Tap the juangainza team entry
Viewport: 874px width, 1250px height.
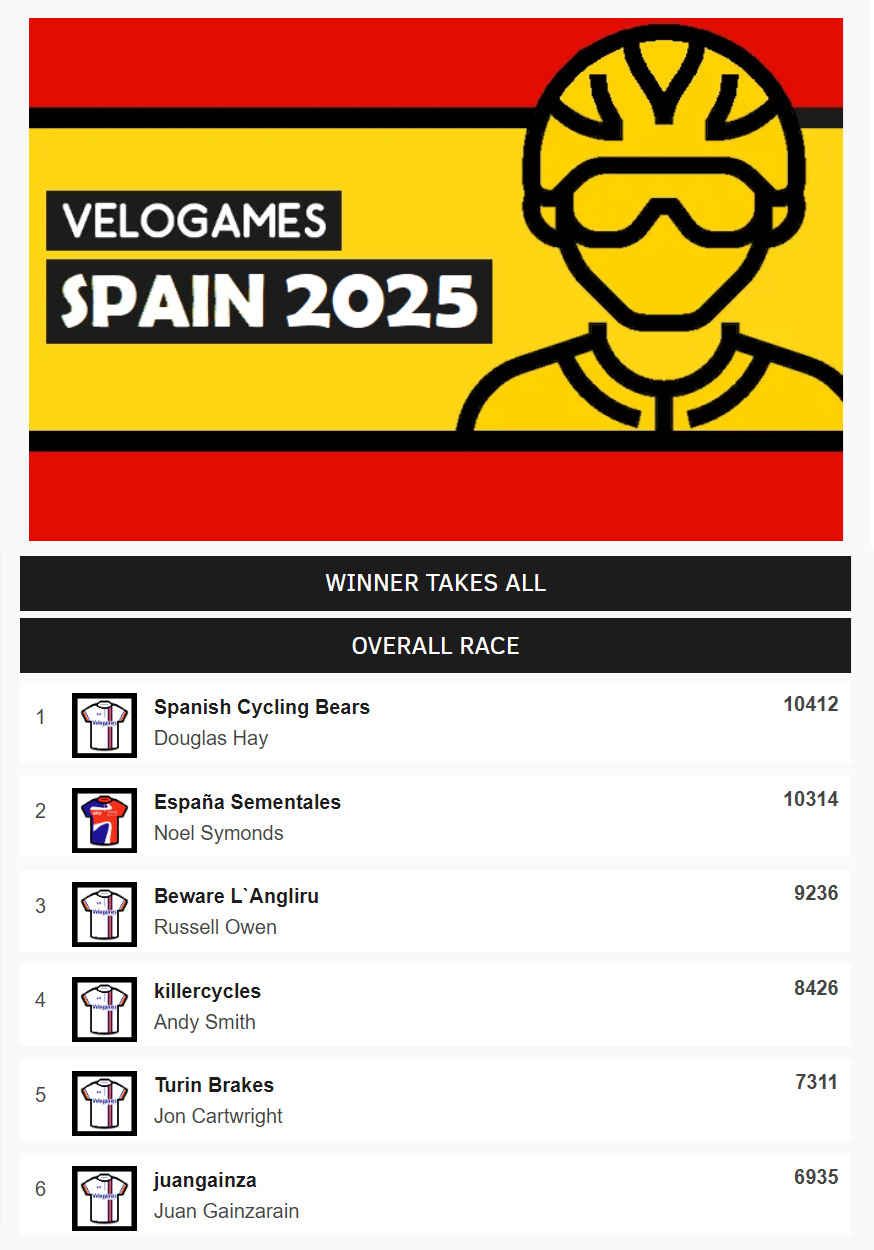[x=205, y=1180]
